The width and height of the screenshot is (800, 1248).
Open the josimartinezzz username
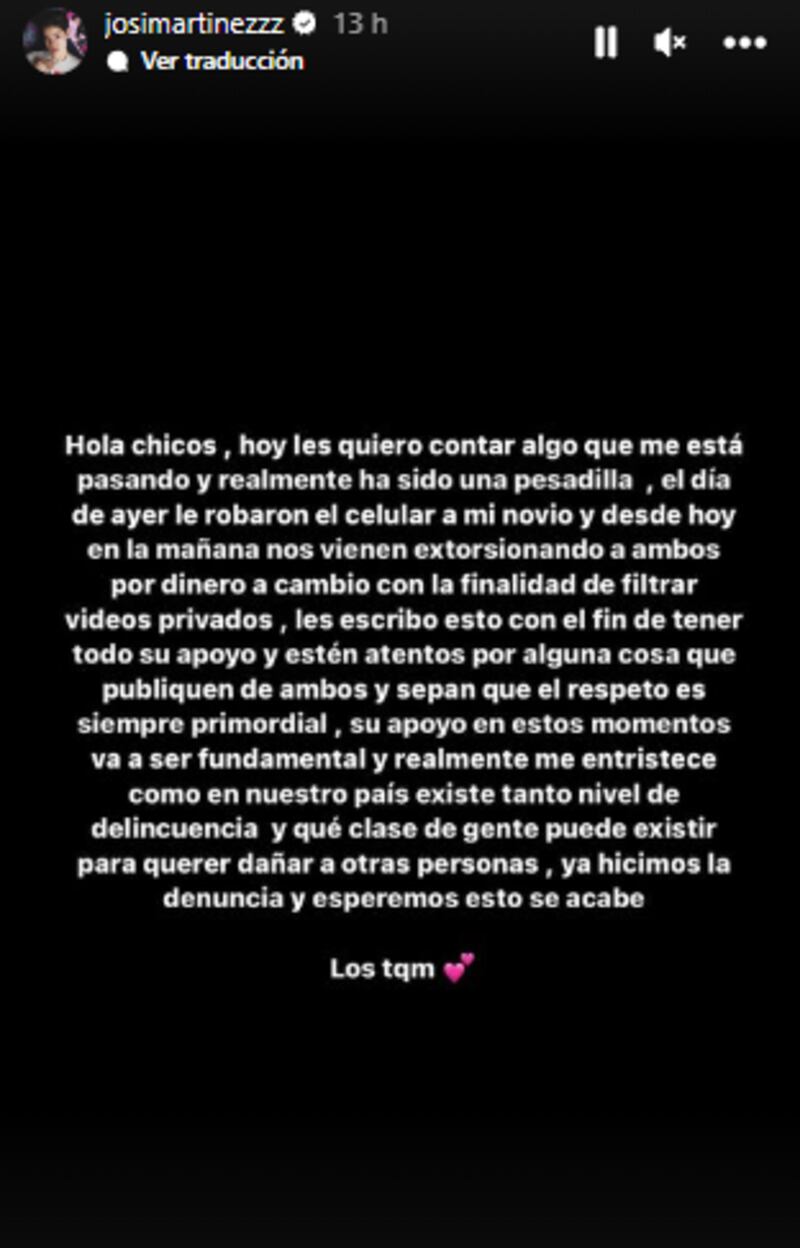click(x=194, y=23)
